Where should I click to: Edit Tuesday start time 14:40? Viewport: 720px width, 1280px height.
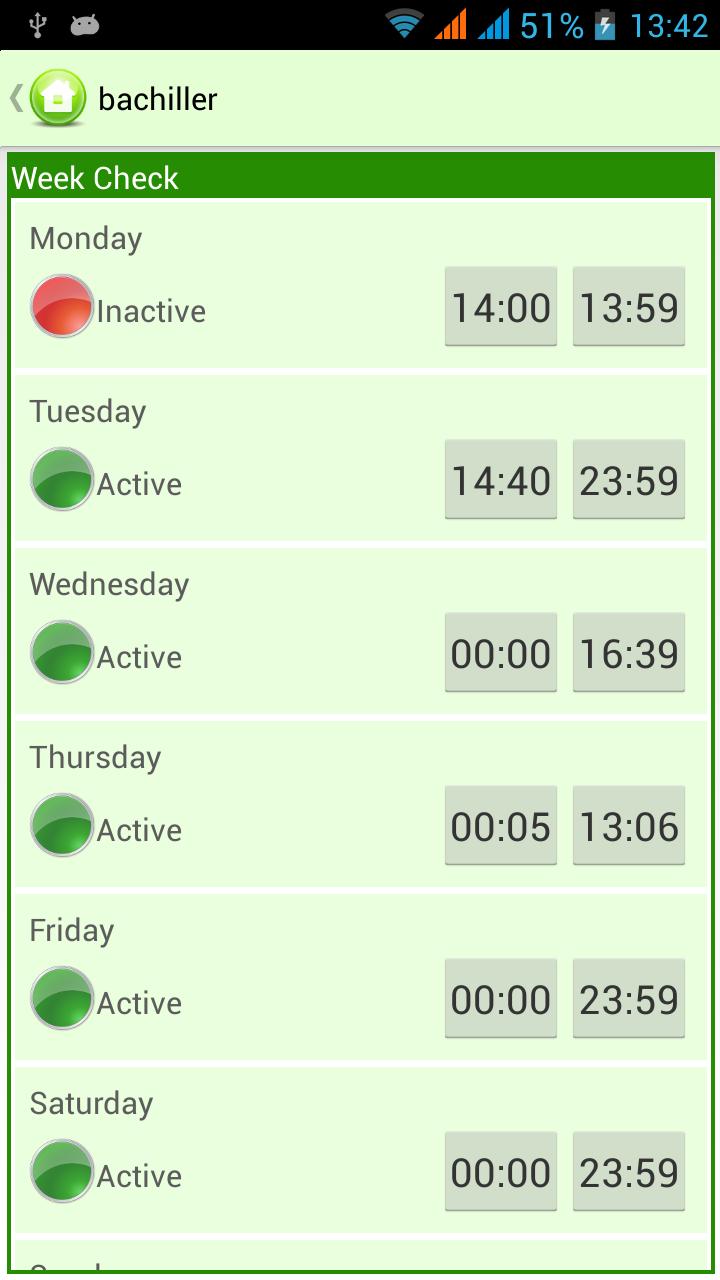point(500,480)
